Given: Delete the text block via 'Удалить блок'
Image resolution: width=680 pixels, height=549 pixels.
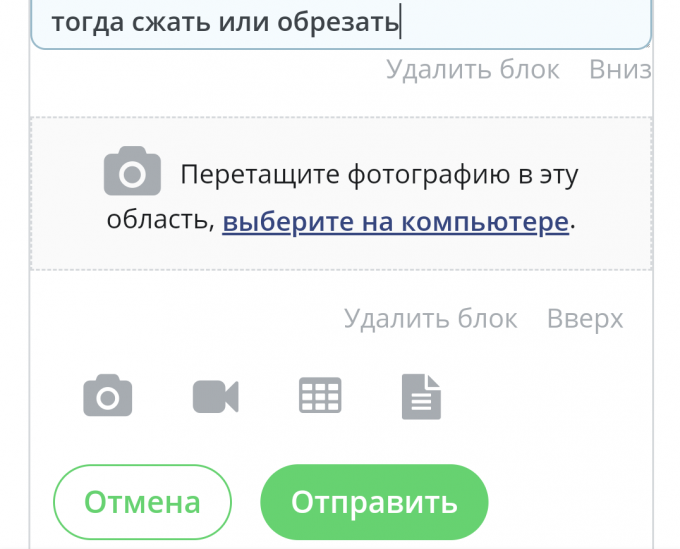Looking at the screenshot, I should coord(472,70).
